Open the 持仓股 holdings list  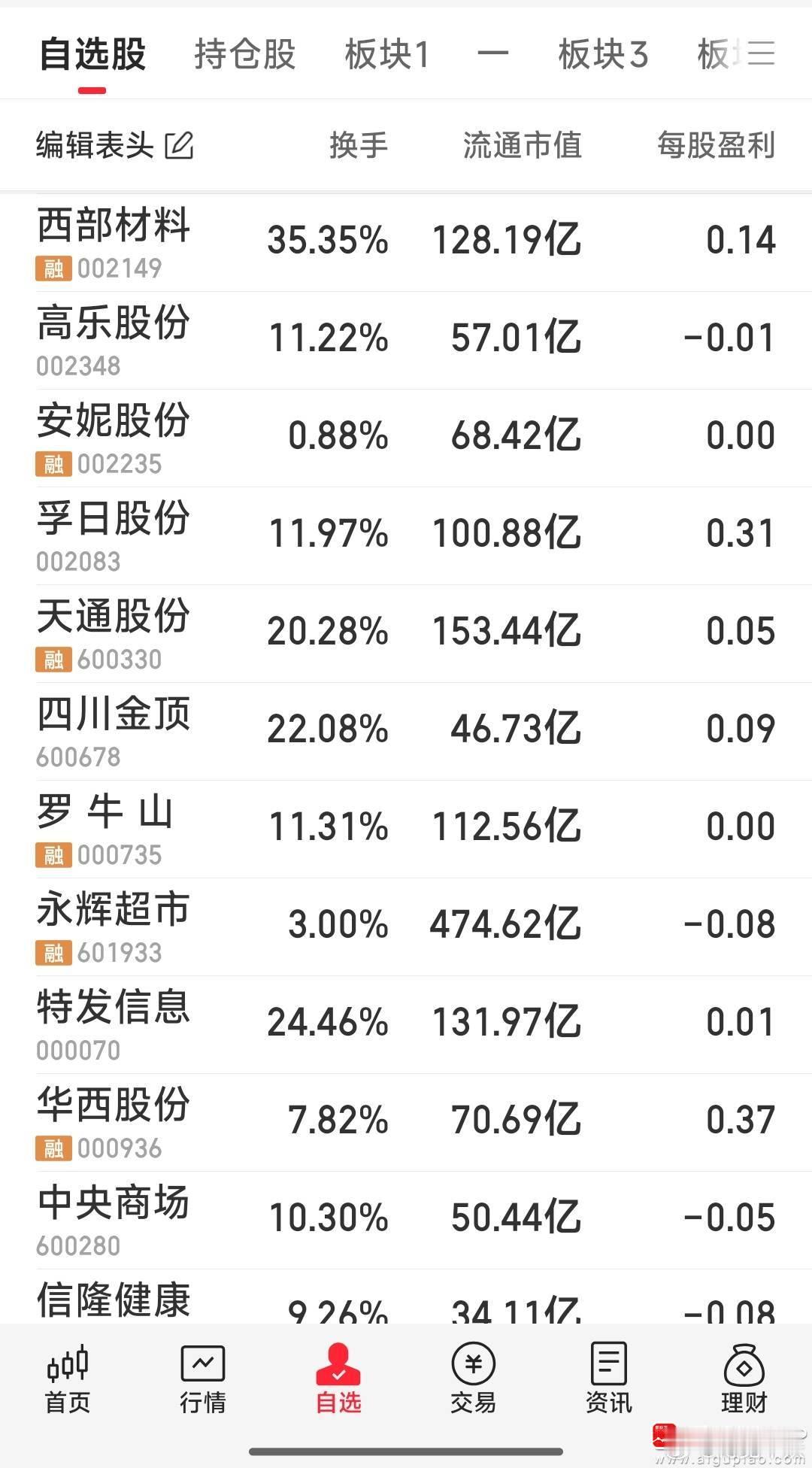tap(244, 54)
